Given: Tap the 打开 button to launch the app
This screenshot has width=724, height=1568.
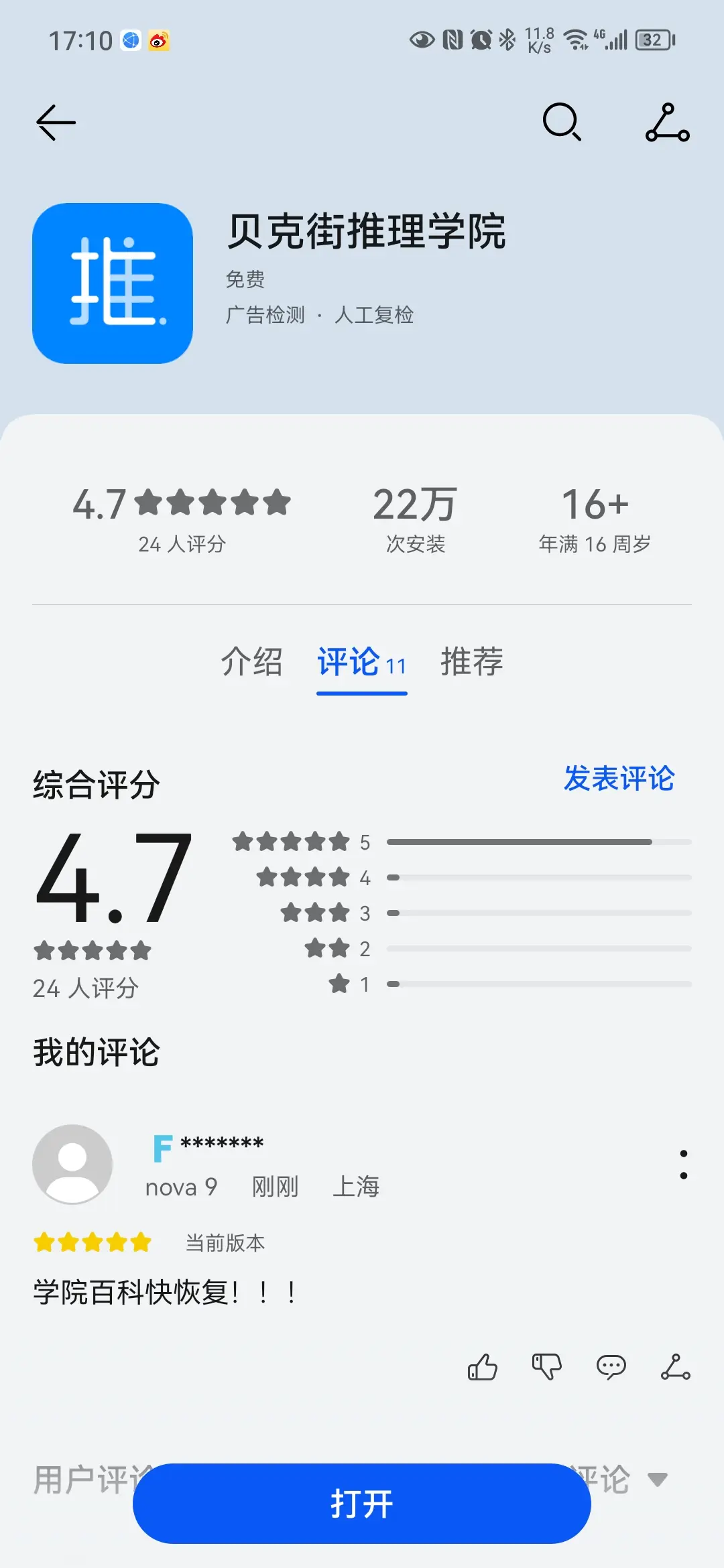Looking at the screenshot, I should tap(362, 1504).
